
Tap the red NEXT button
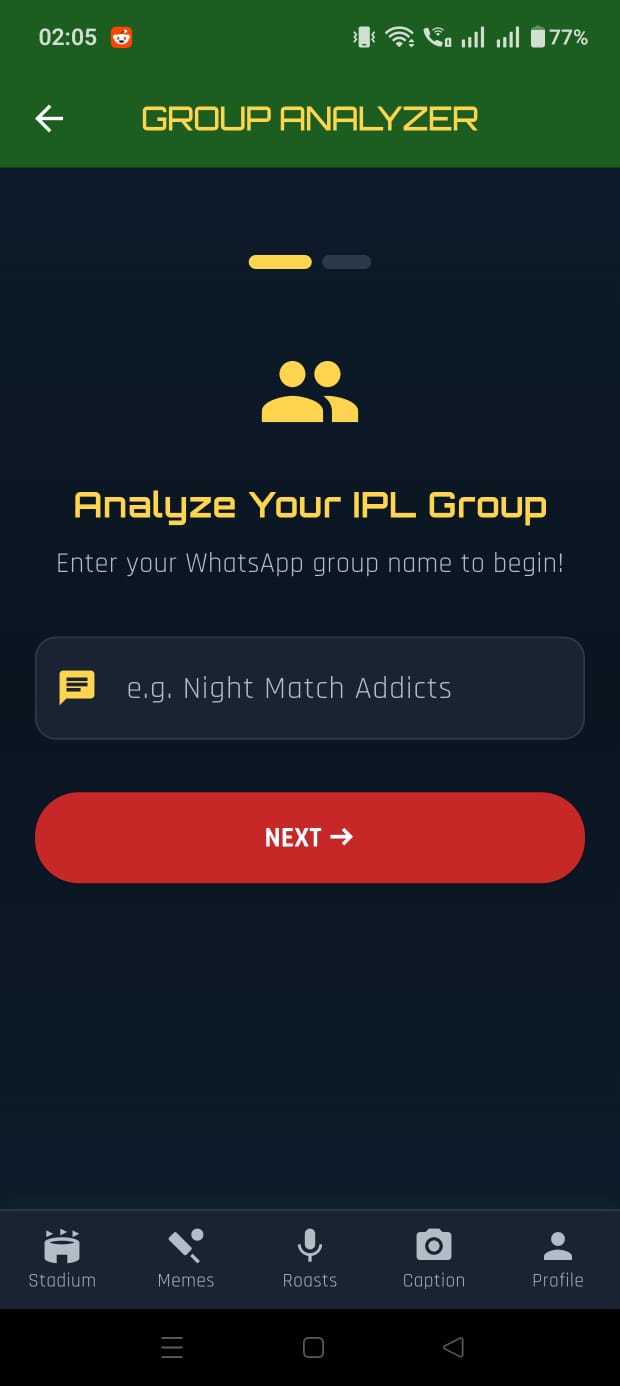tap(310, 837)
